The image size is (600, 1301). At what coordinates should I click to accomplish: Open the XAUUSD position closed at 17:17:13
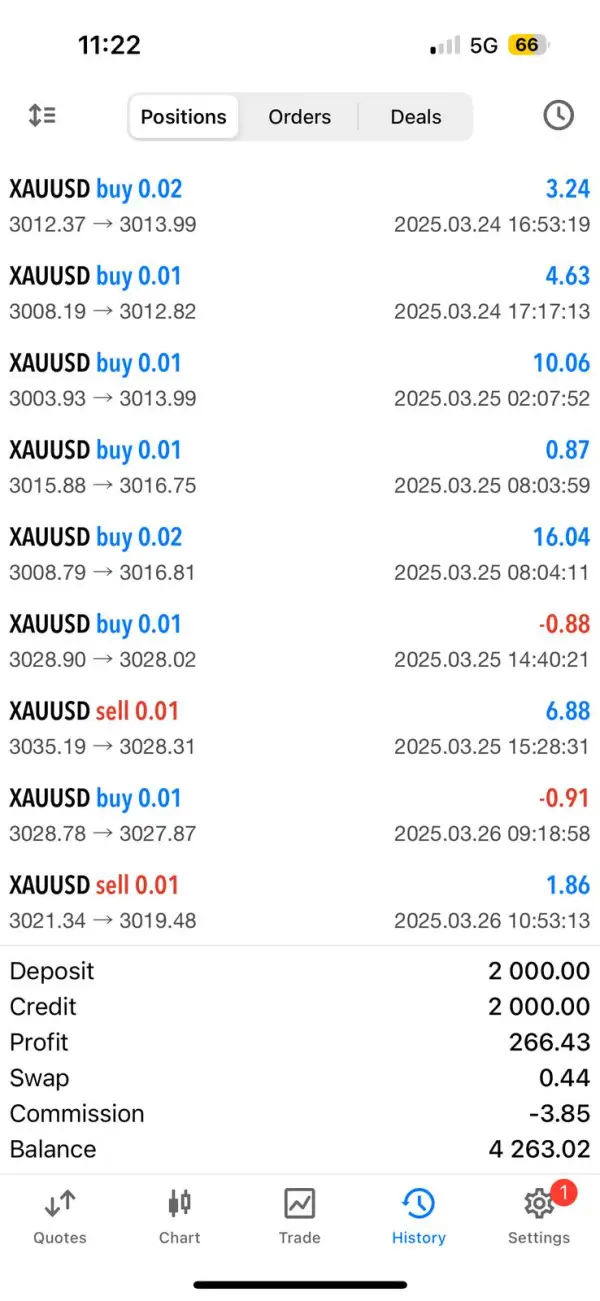(x=300, y=293)
